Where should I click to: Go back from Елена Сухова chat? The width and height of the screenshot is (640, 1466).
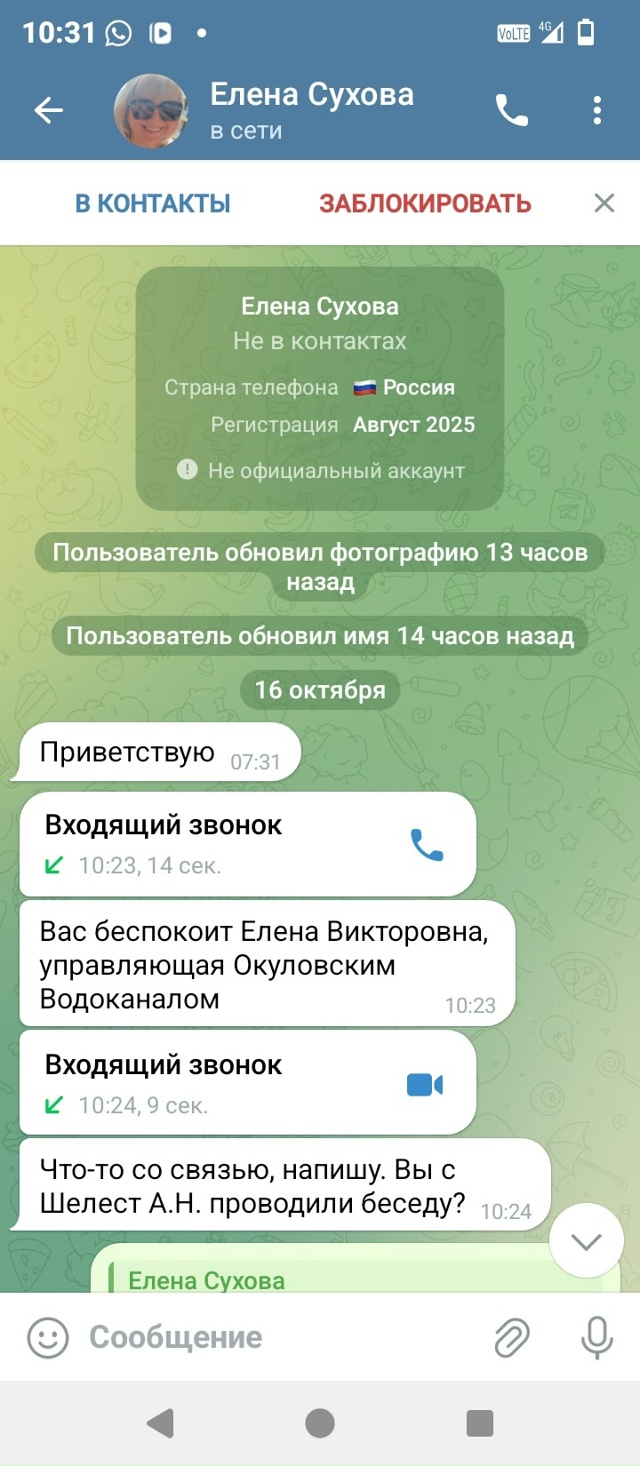48,110
